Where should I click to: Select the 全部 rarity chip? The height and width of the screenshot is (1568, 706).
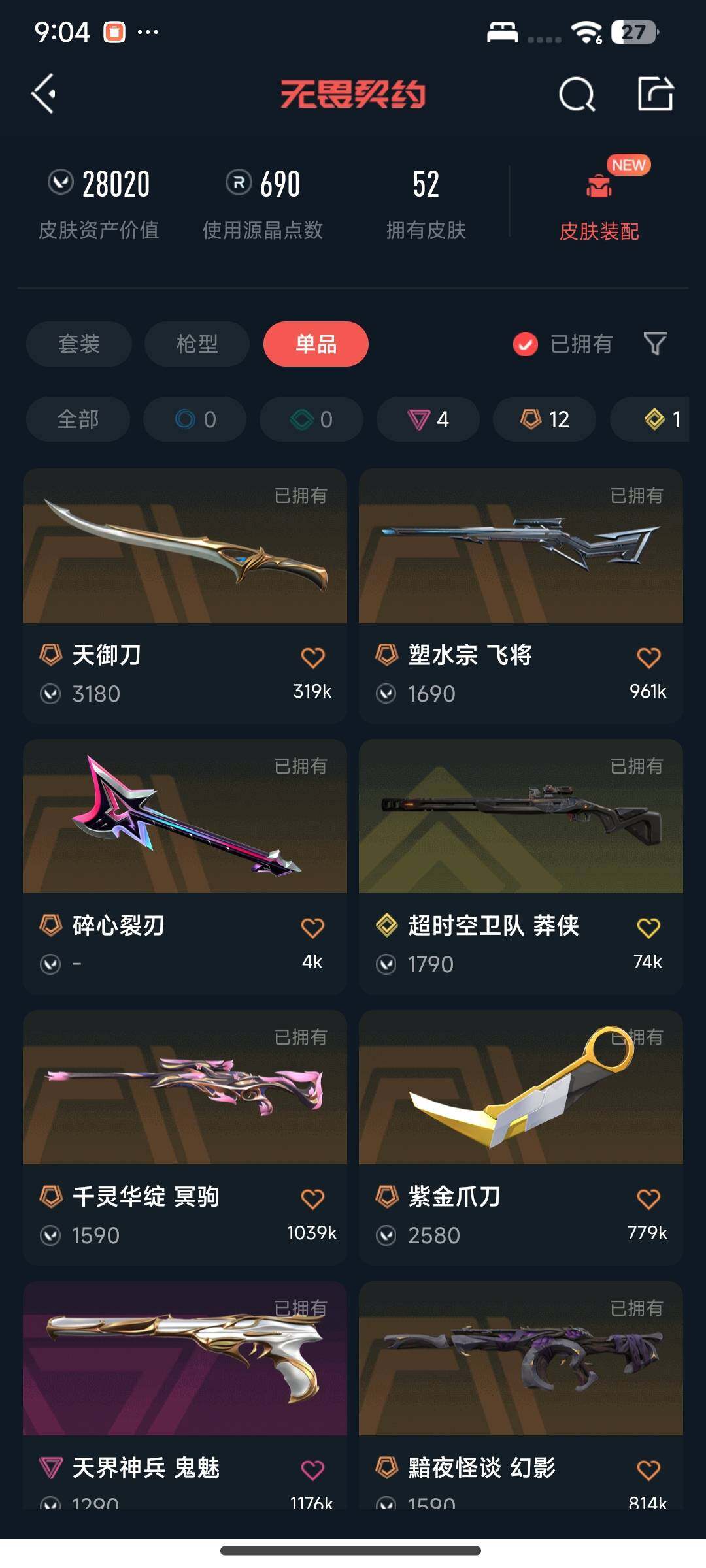(78, 419)
